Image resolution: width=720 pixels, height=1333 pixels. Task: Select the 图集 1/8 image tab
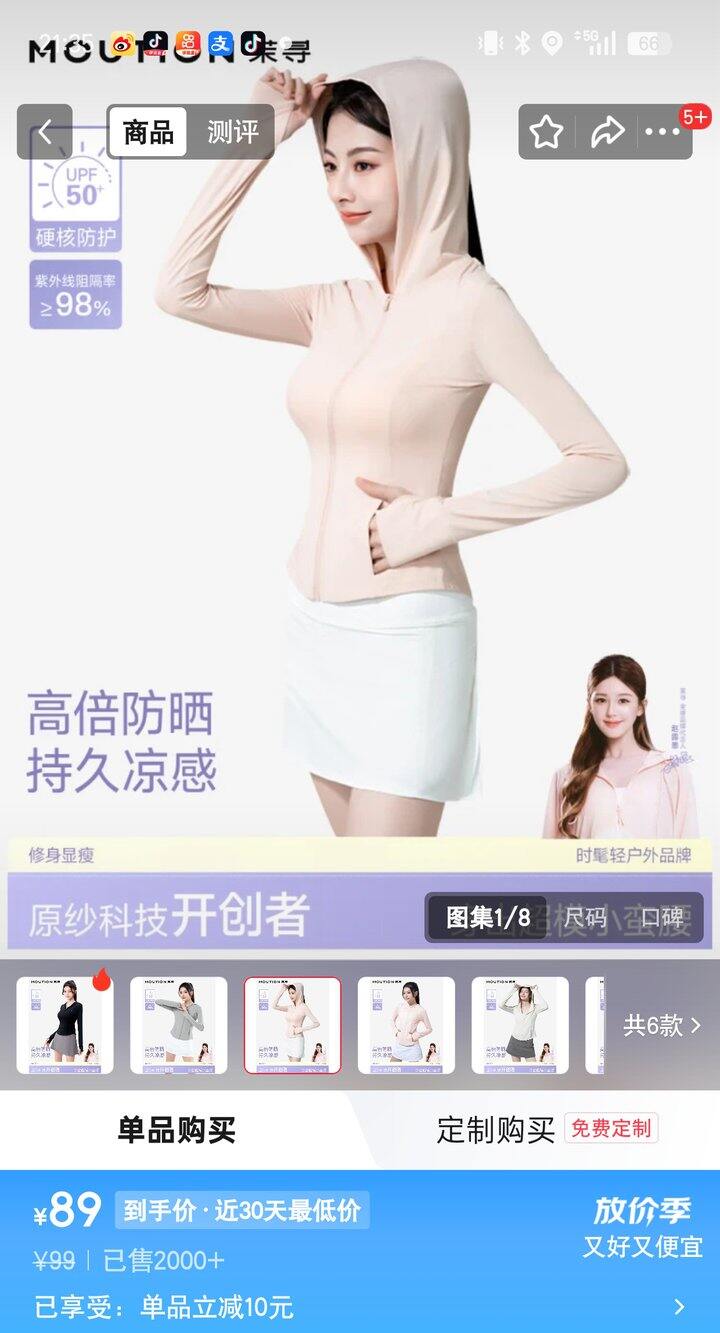[488, 918]
